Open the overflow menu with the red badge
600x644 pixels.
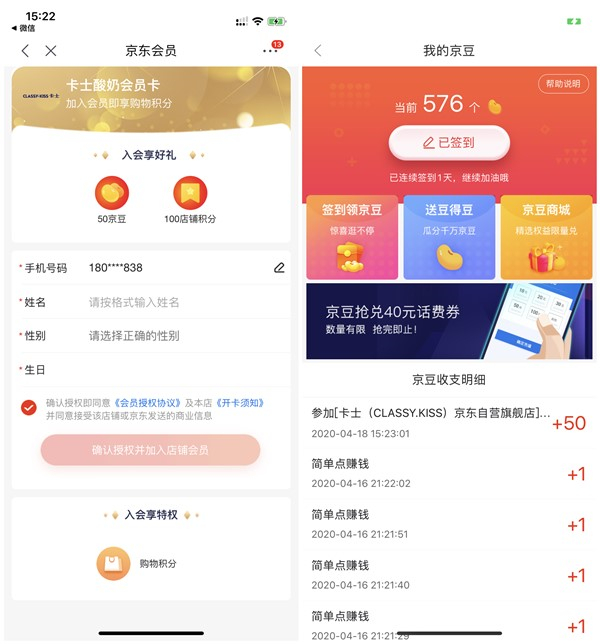[271, 51]
